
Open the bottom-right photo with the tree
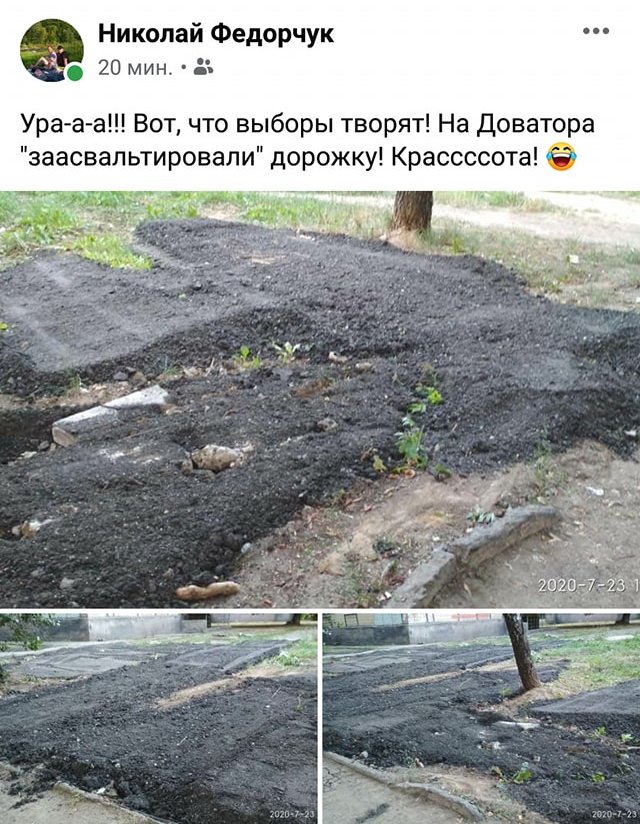point(481,718)
